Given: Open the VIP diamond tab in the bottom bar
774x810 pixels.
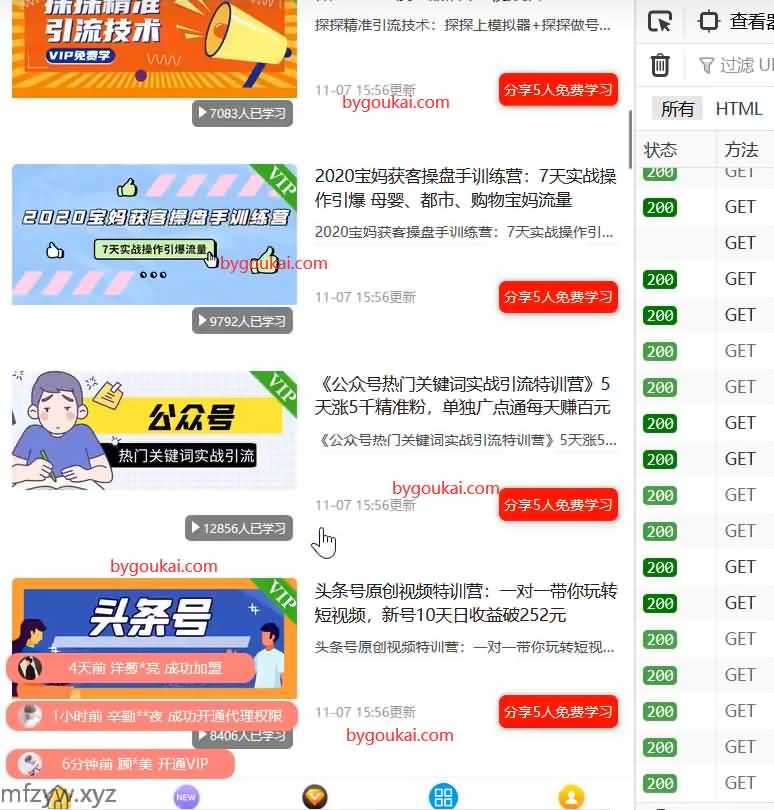Looking at the screenshot, I should coord(315,797).
